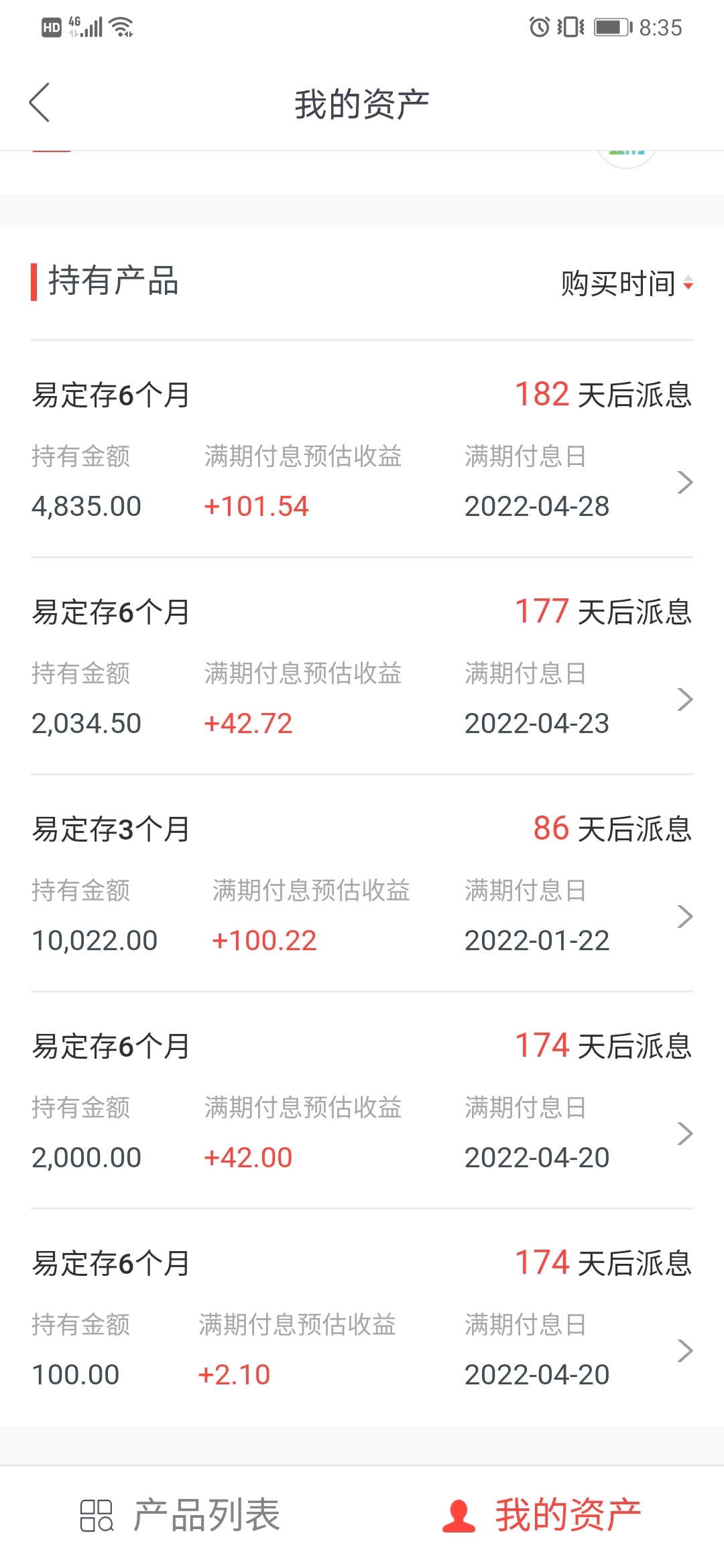Open 易定存6个月 holding of 2,000.00

click(362, 1100)
